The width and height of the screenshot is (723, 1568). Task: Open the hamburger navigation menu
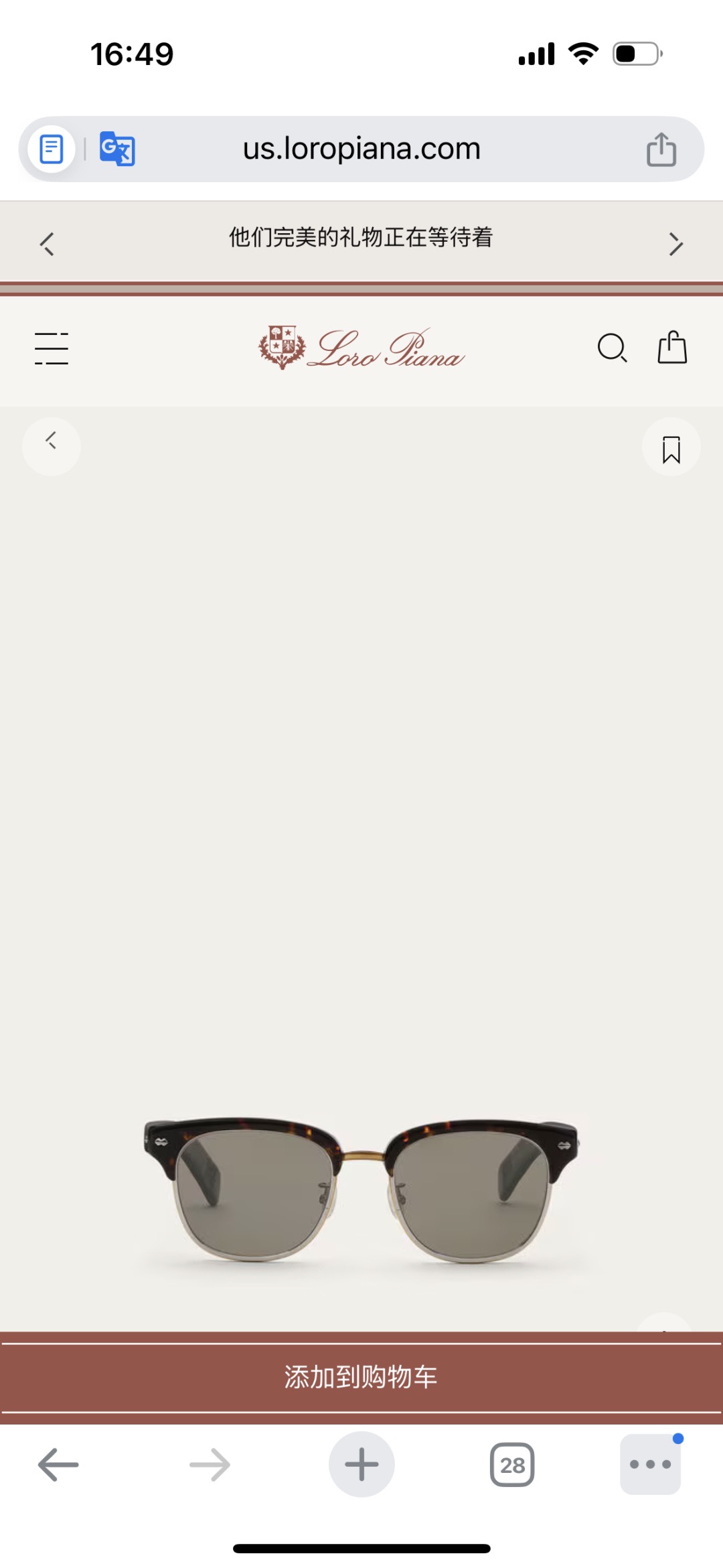[51, 349]
